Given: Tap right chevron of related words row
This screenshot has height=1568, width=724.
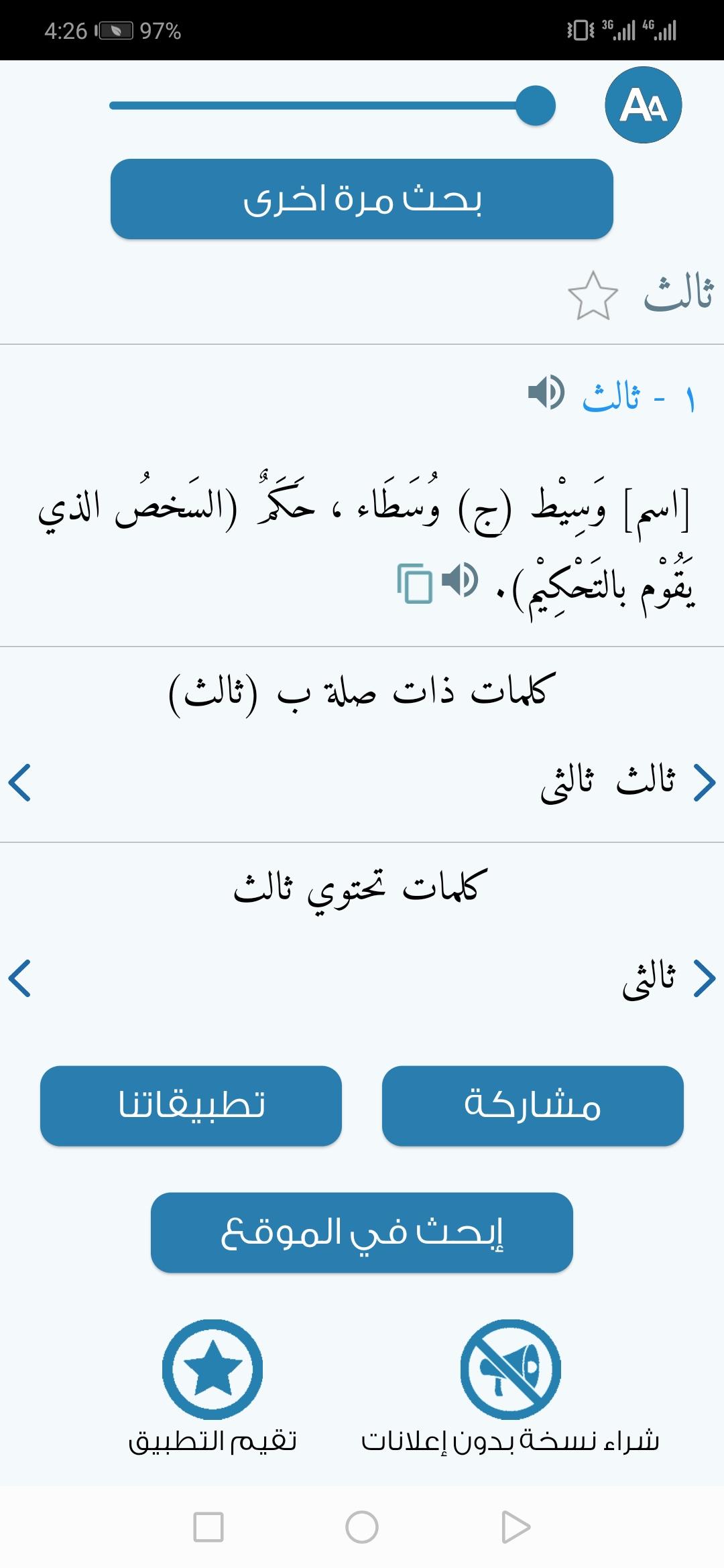Looking at the screenshot, I should [704, 782].
